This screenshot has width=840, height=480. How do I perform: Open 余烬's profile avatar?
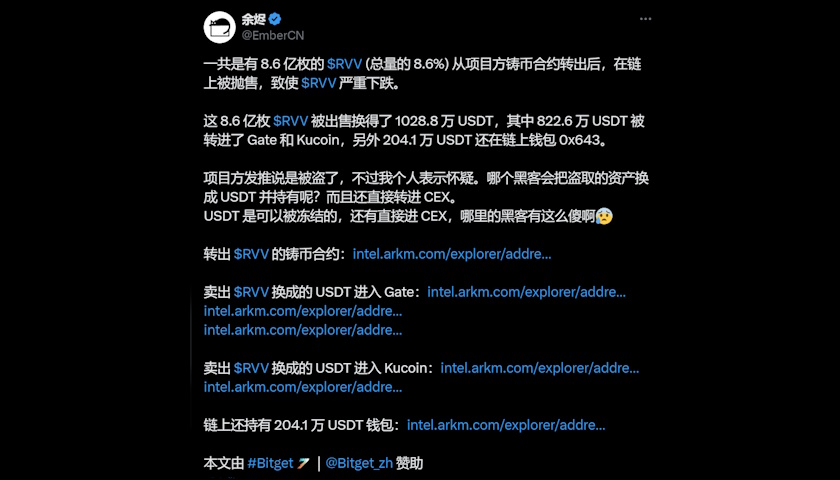[220, 27]
